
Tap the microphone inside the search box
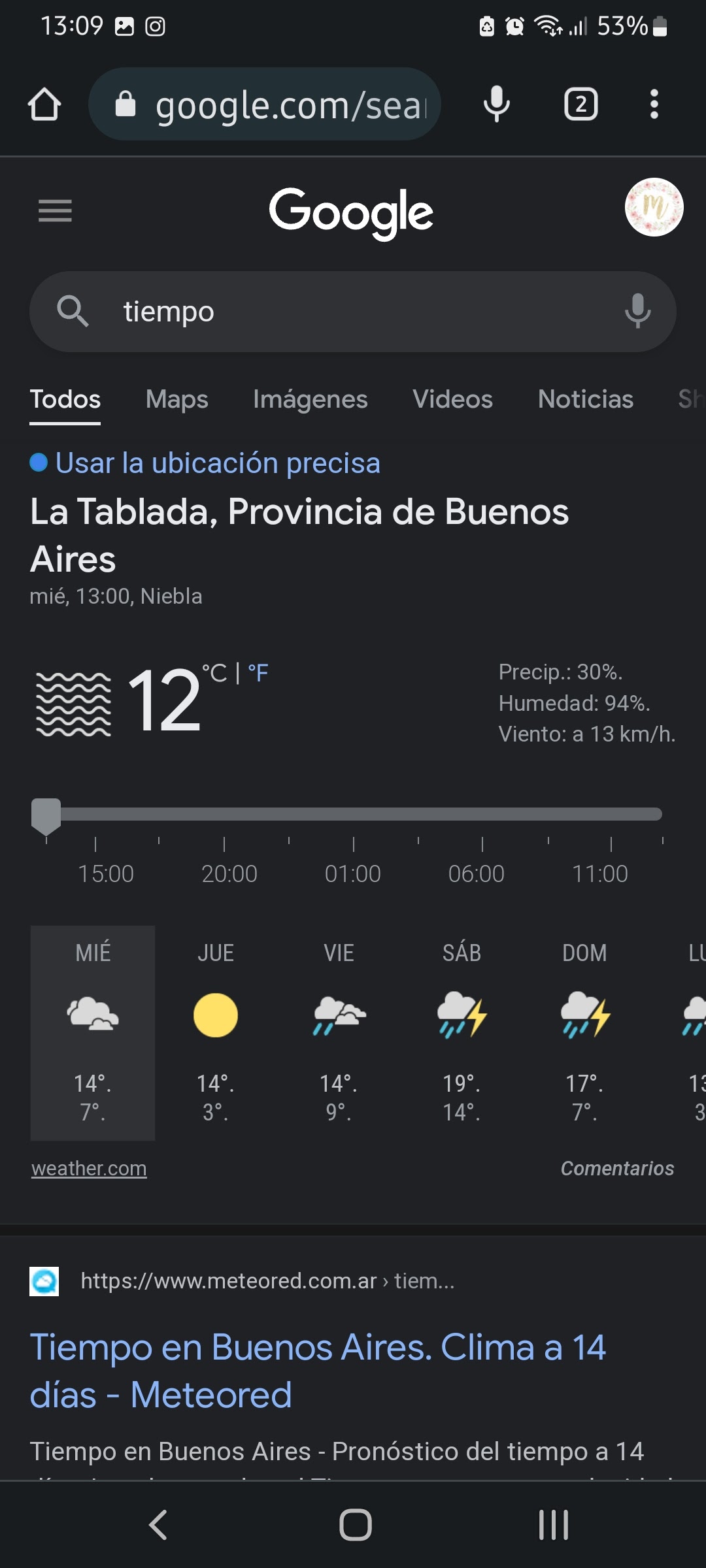click(637, 312)
